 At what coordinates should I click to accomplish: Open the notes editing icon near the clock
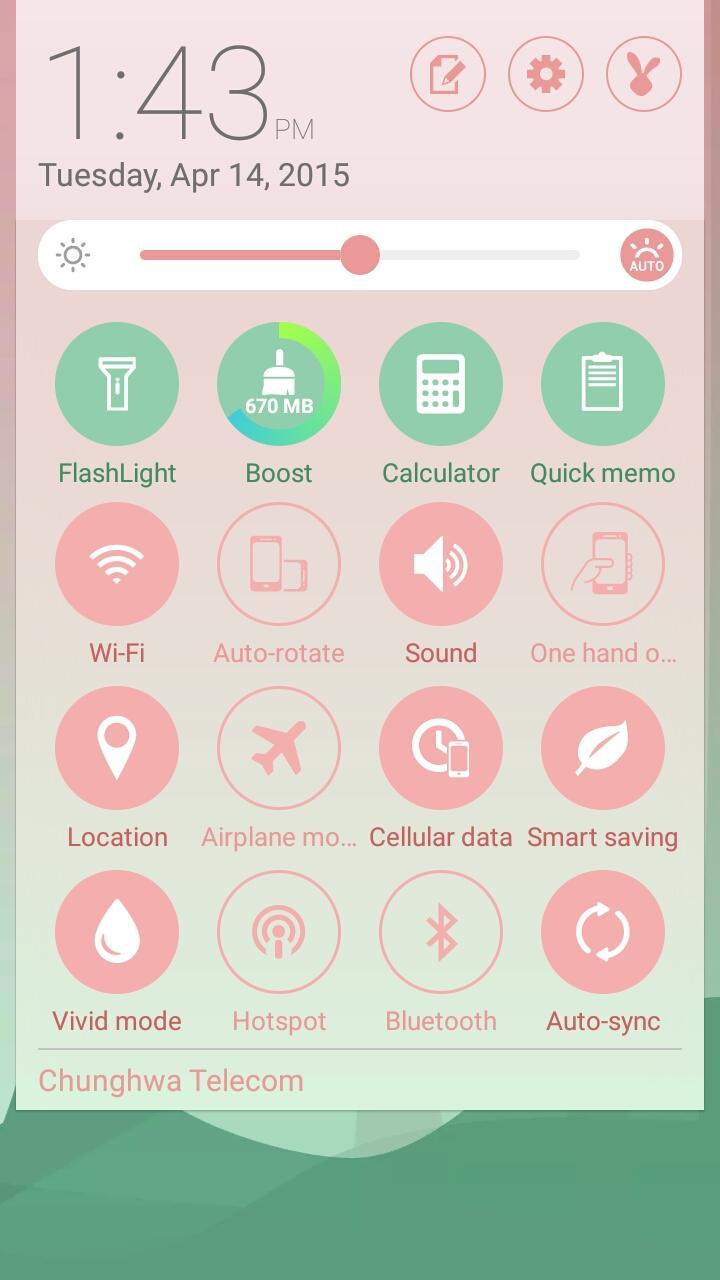[448, 74]
